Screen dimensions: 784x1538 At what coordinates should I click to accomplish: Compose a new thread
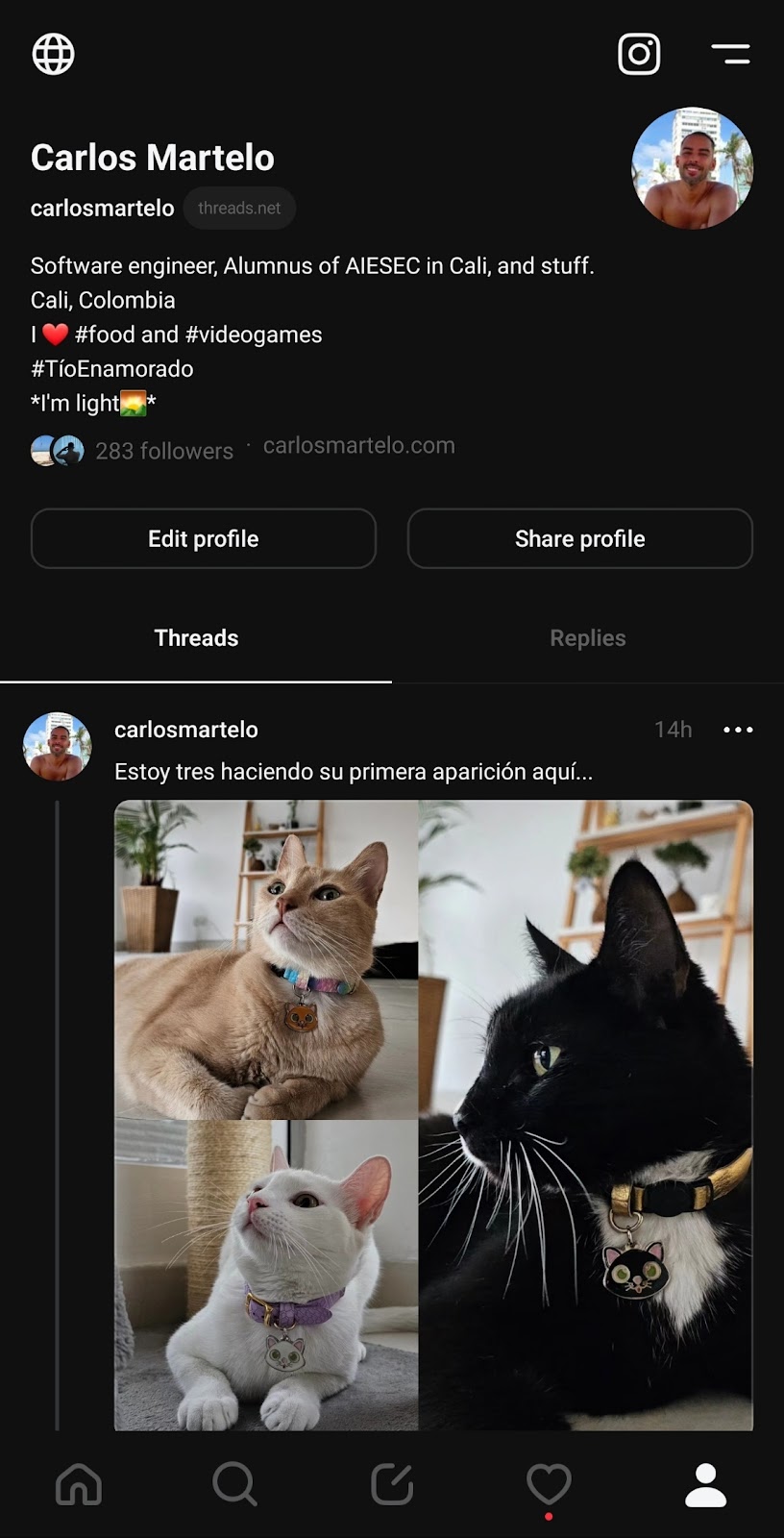click(392, 1484)
